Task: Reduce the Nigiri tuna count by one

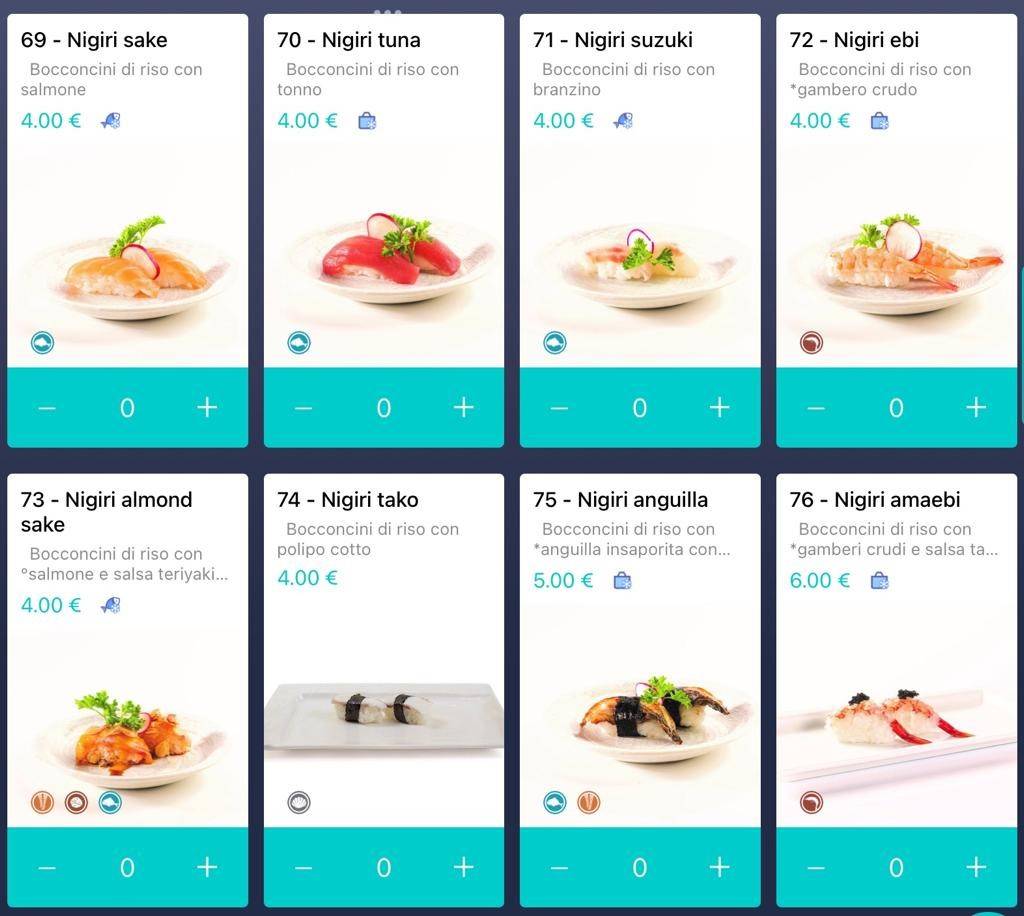Action: point(303,407)
